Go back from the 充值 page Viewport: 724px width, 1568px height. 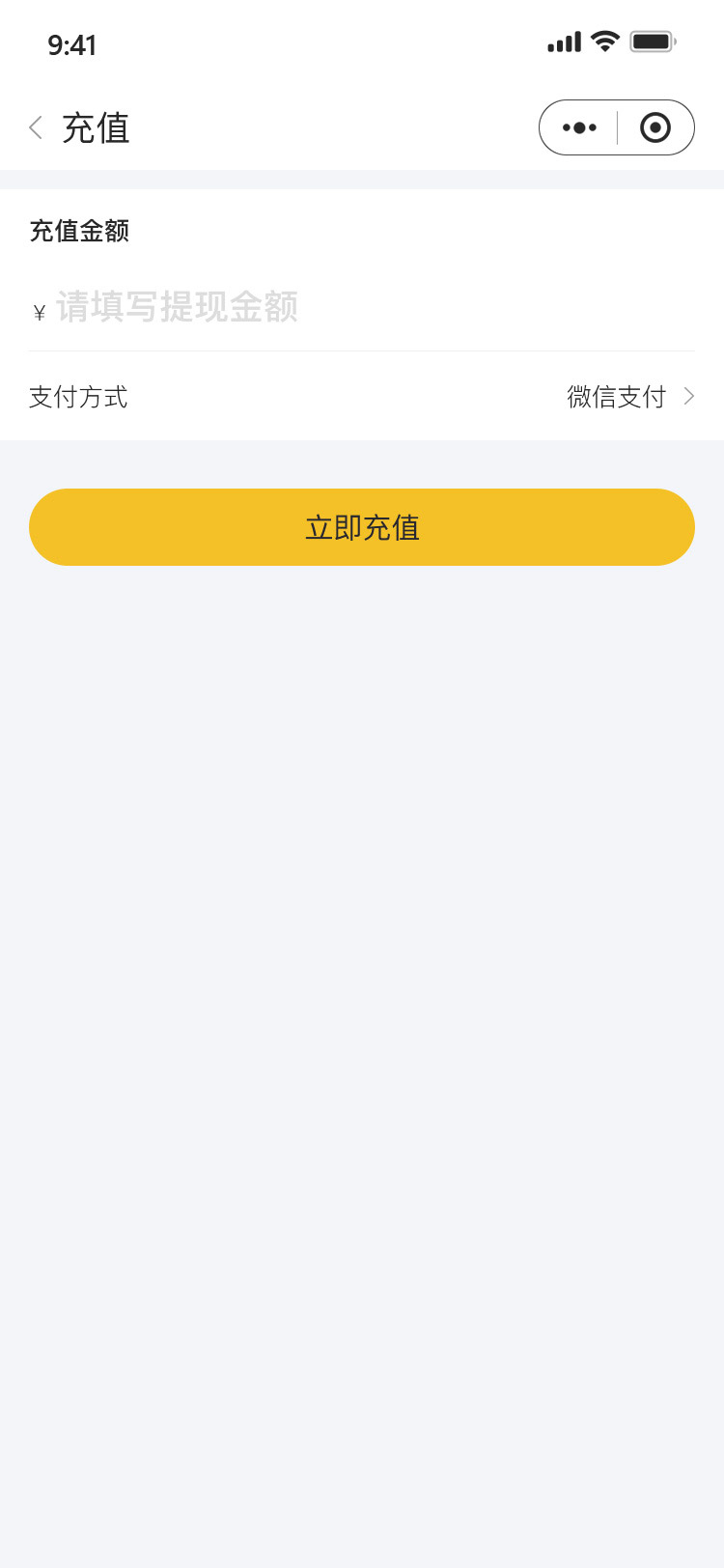37,127
